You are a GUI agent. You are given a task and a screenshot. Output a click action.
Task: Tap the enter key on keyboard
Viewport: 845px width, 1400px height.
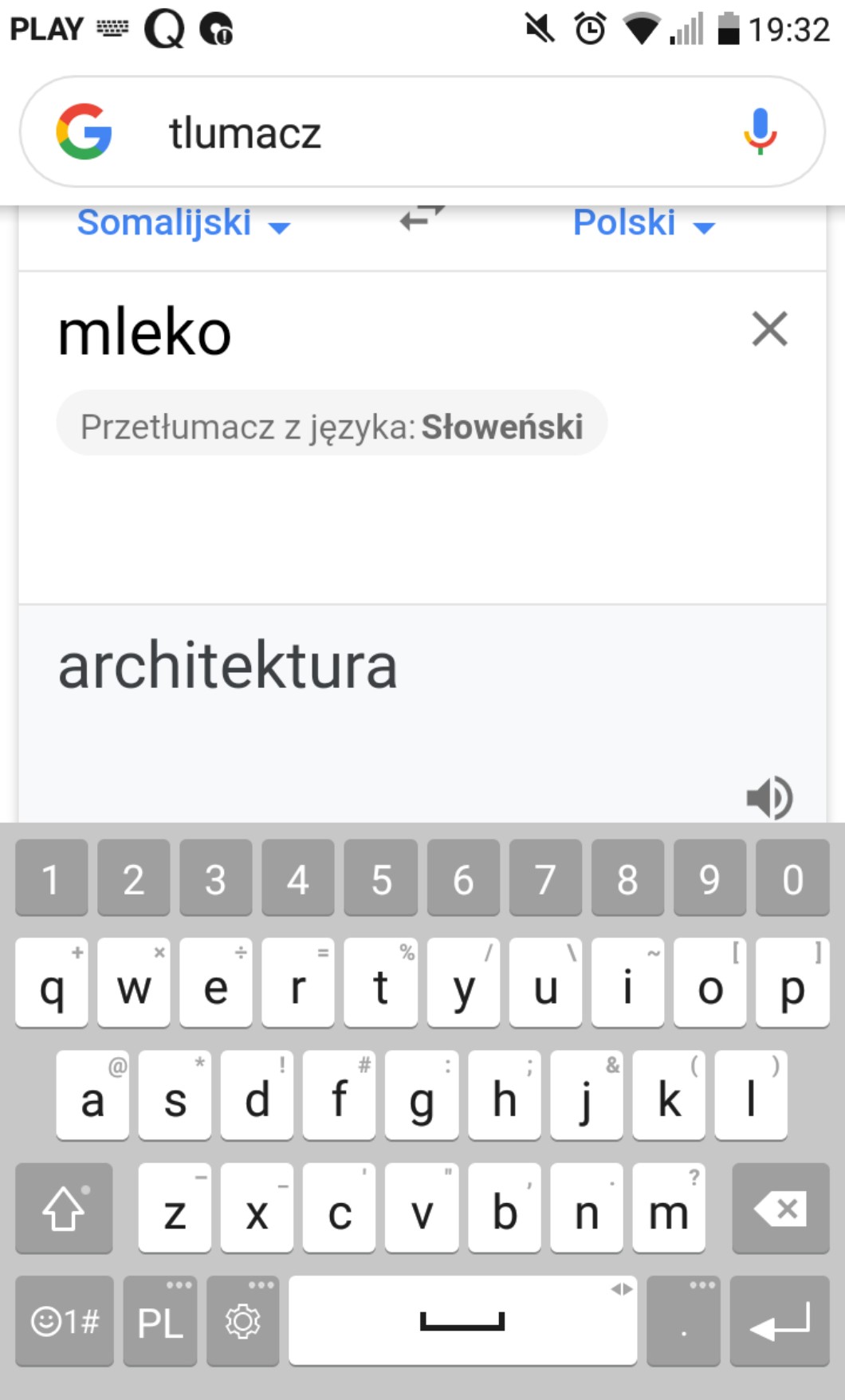pyautogui.click(x=779, y=1322)
